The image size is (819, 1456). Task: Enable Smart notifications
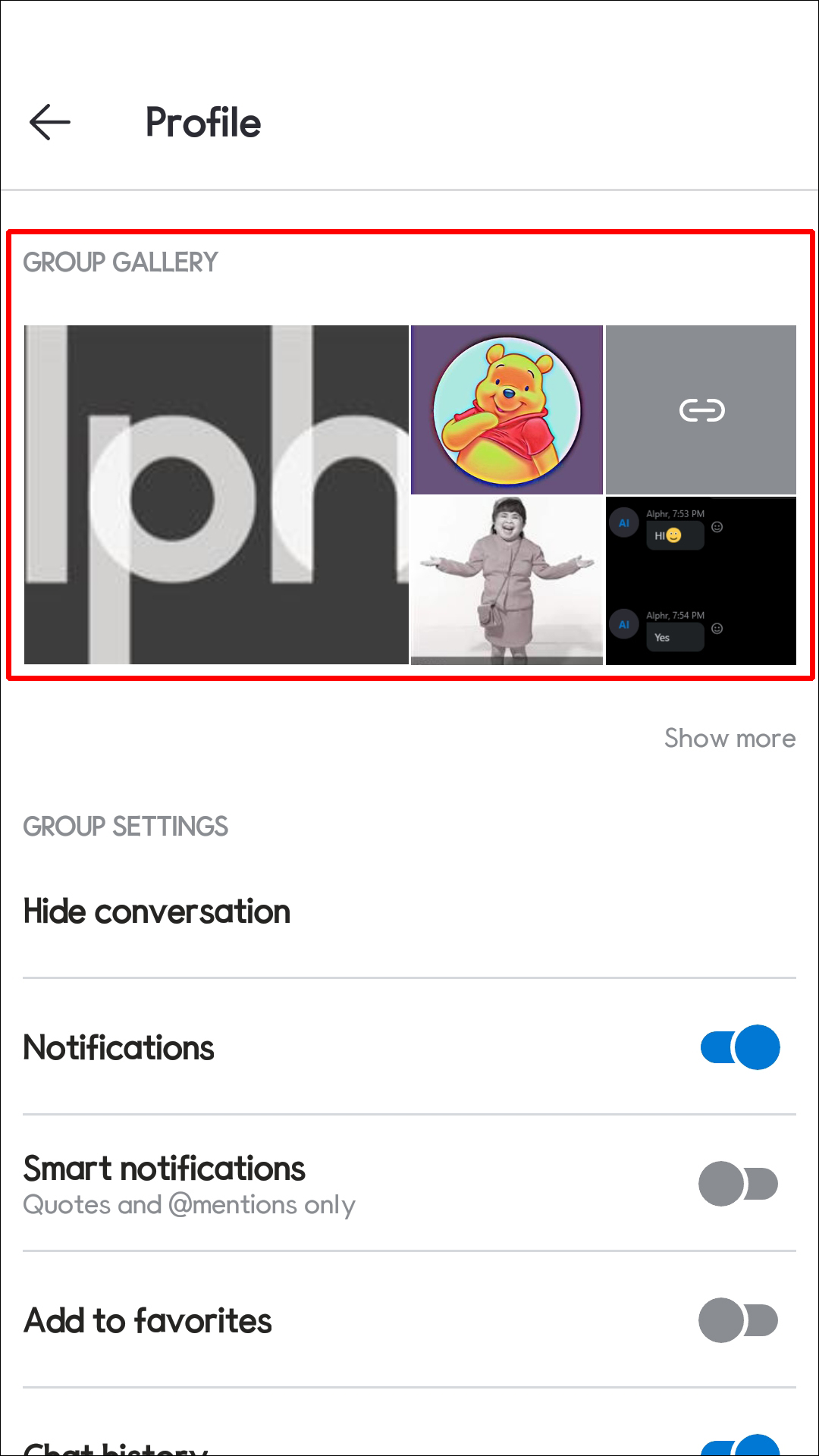click(738, 1184)
